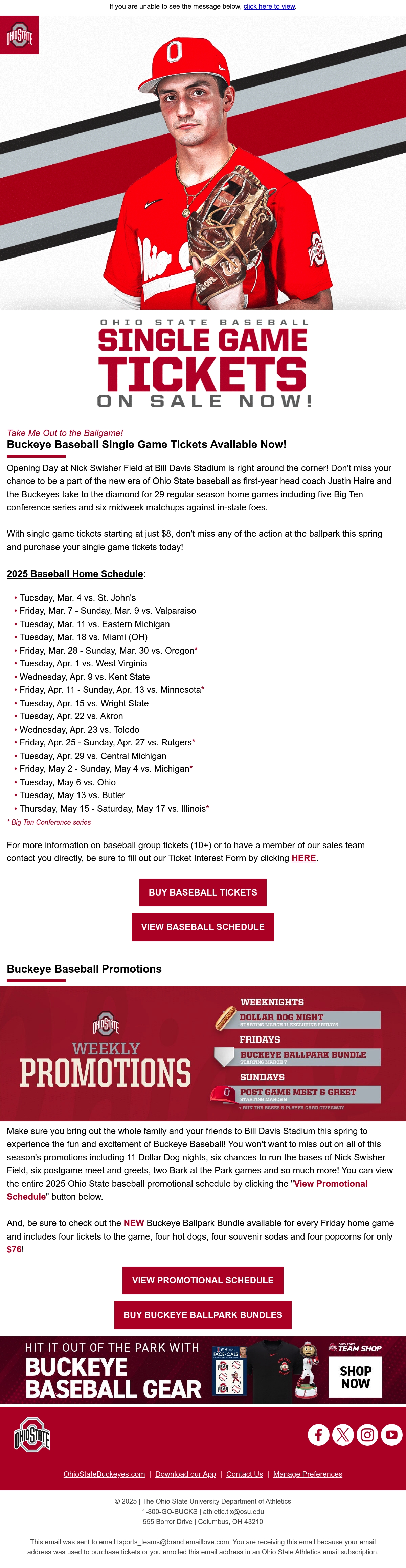This screenshot has width=406, height=1568.
Task: Open the View Promotional Schedule button
Action: pyautogui.click(x=203, y=1281)
